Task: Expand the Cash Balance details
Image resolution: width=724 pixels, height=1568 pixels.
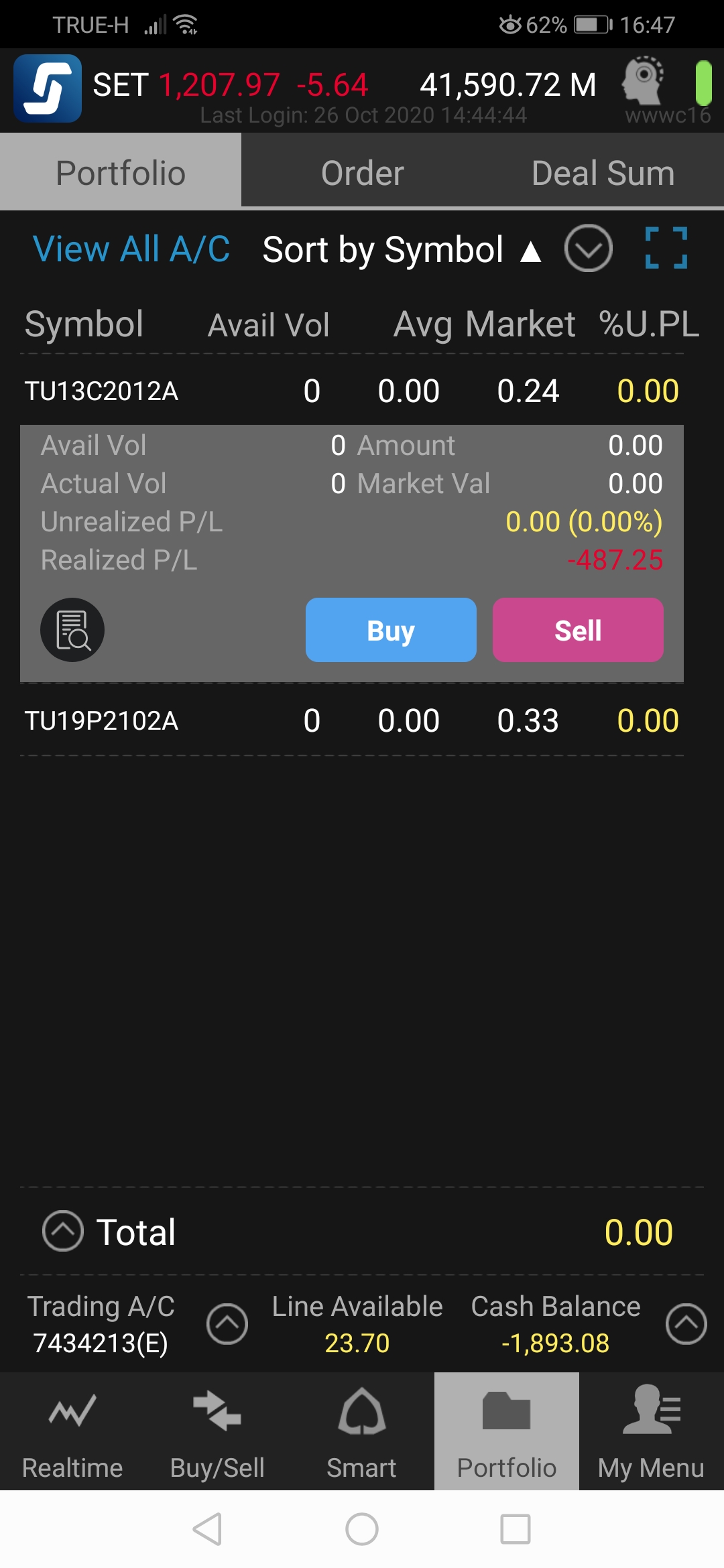Action: [686, 1323]
